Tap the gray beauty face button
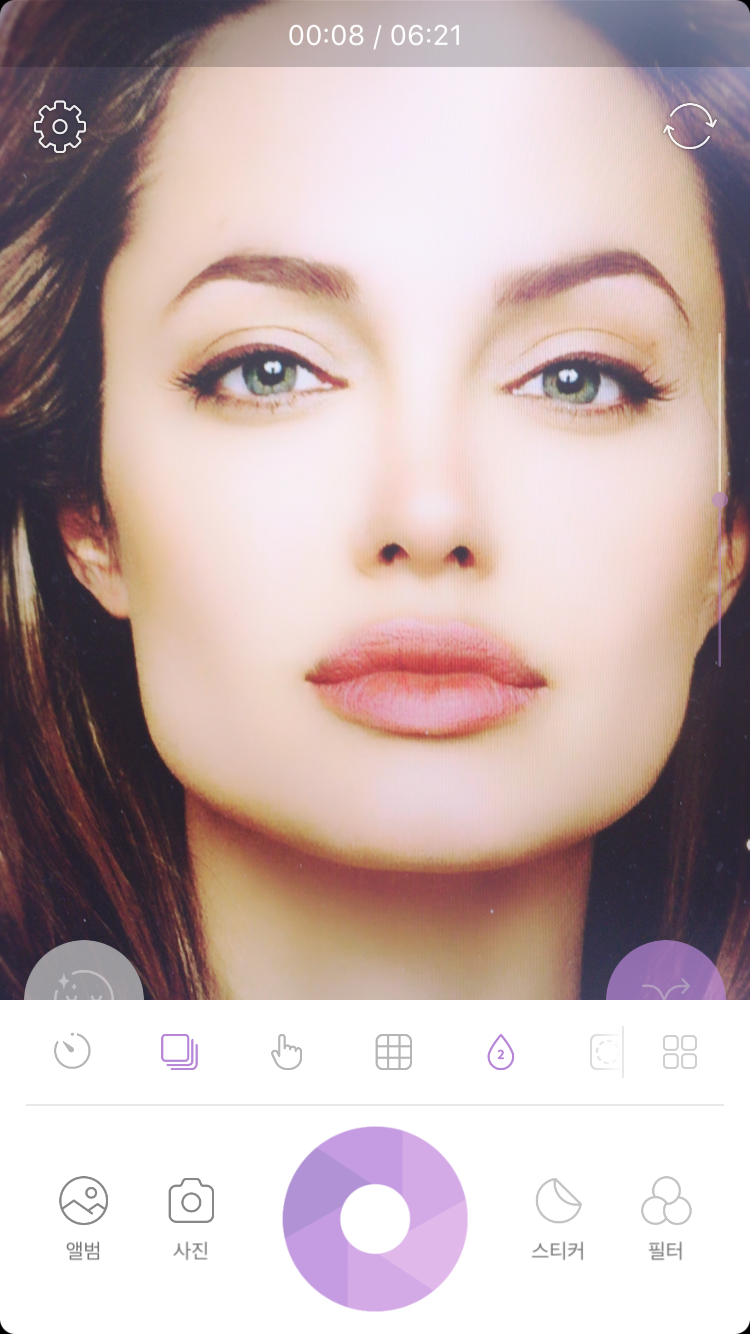Viewport: 750px width, 1334px height. click(84, 975)
